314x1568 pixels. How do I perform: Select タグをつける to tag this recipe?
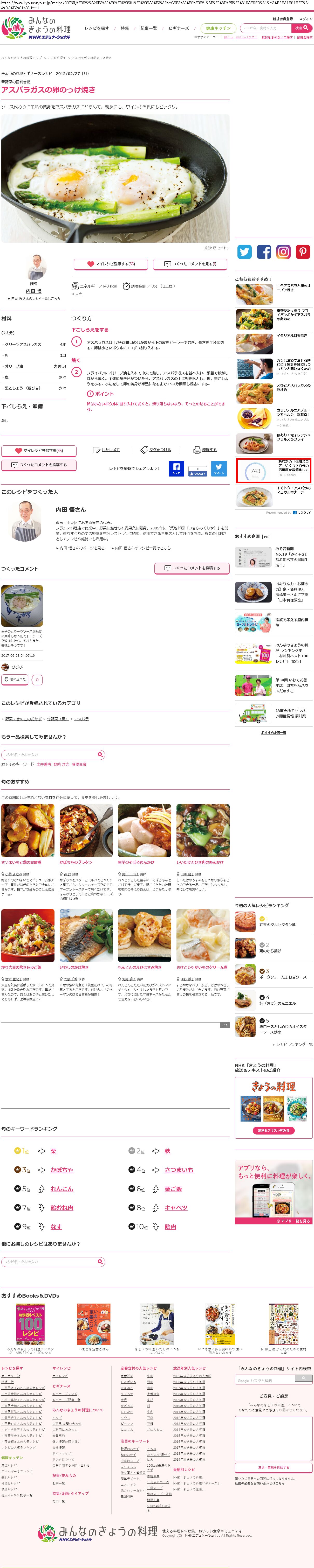click(x=155, y=450)
